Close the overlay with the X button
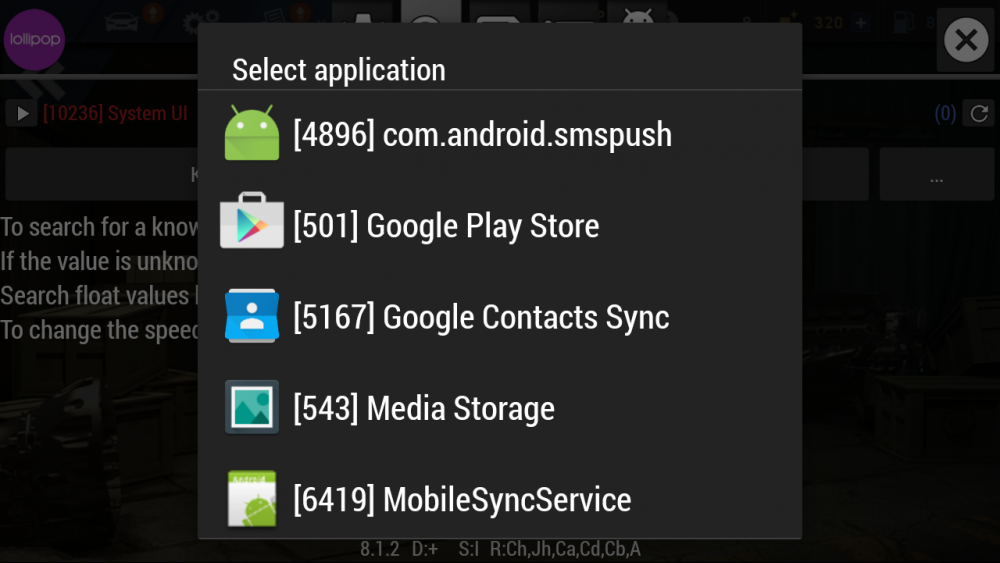This screenshot has height=563, width=1000. (965, 40)
